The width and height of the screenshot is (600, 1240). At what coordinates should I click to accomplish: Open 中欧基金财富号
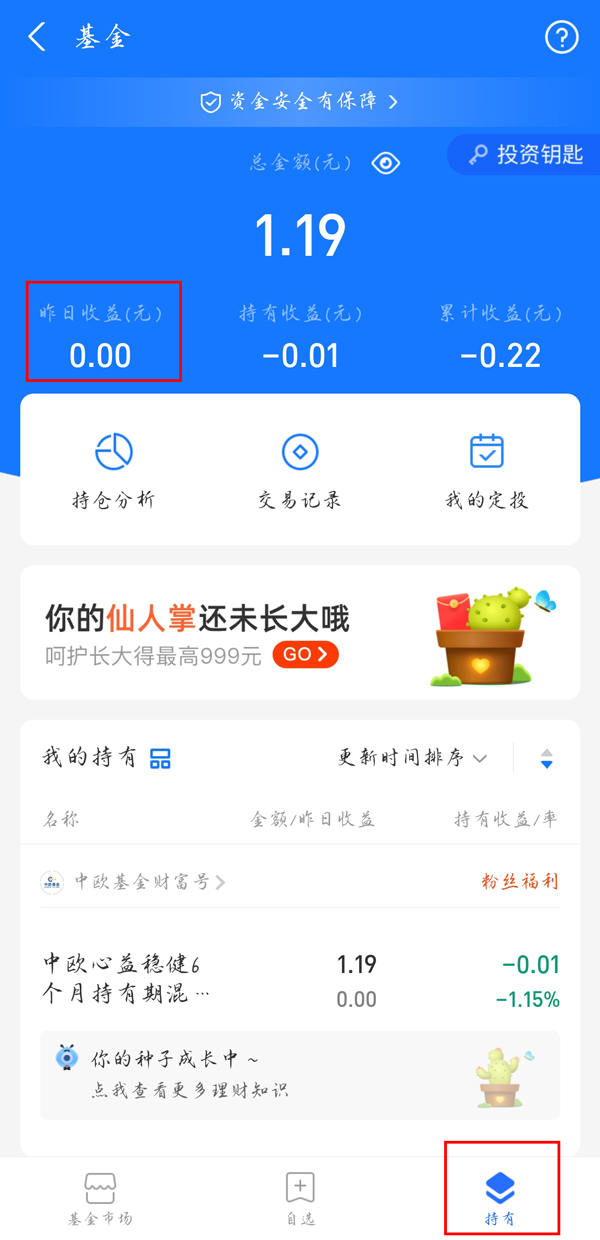pos(140,882)
